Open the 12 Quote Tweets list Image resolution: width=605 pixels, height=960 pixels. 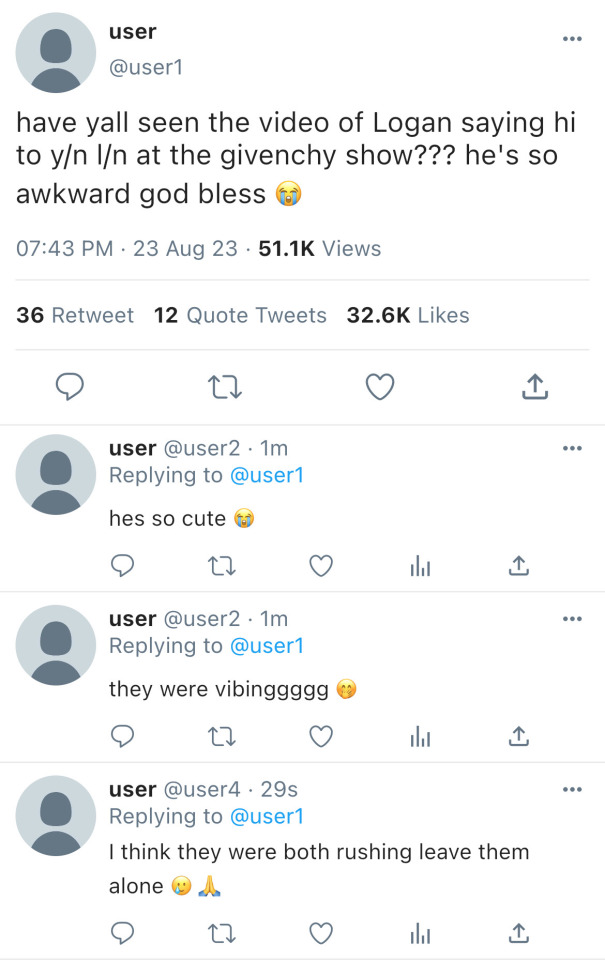click(240, 315)
